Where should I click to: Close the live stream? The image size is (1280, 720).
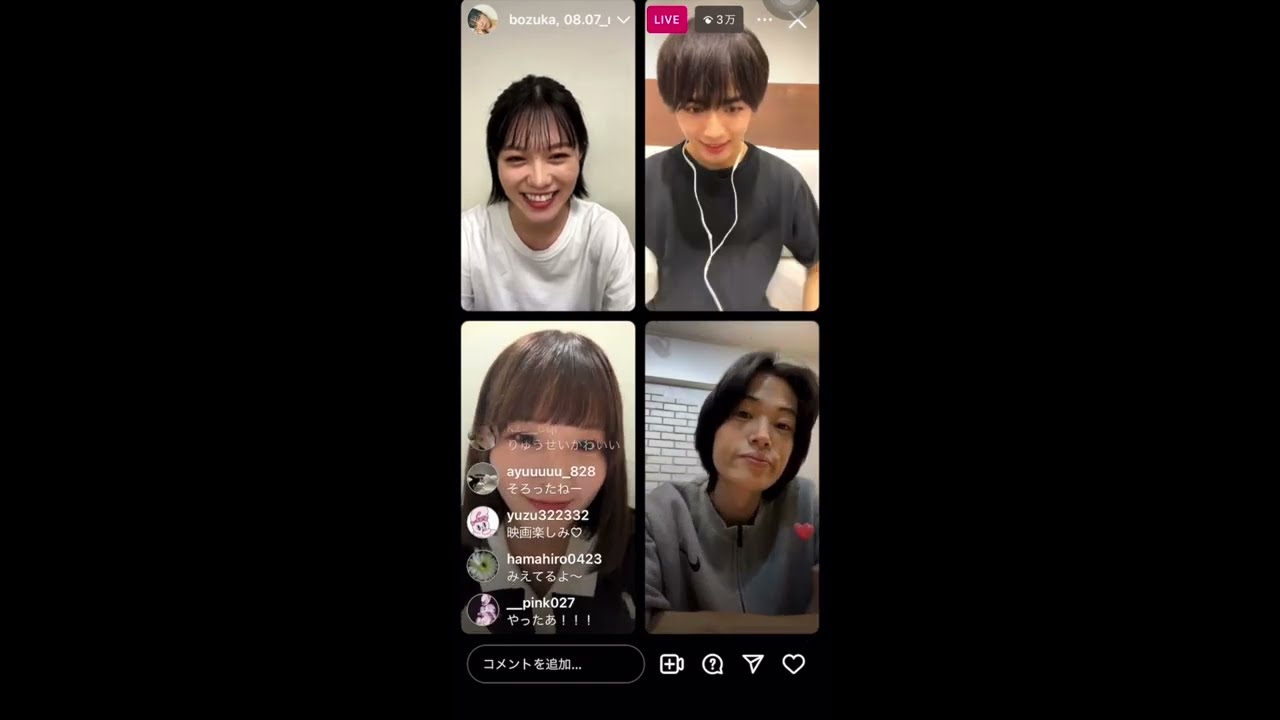[797, 21]
